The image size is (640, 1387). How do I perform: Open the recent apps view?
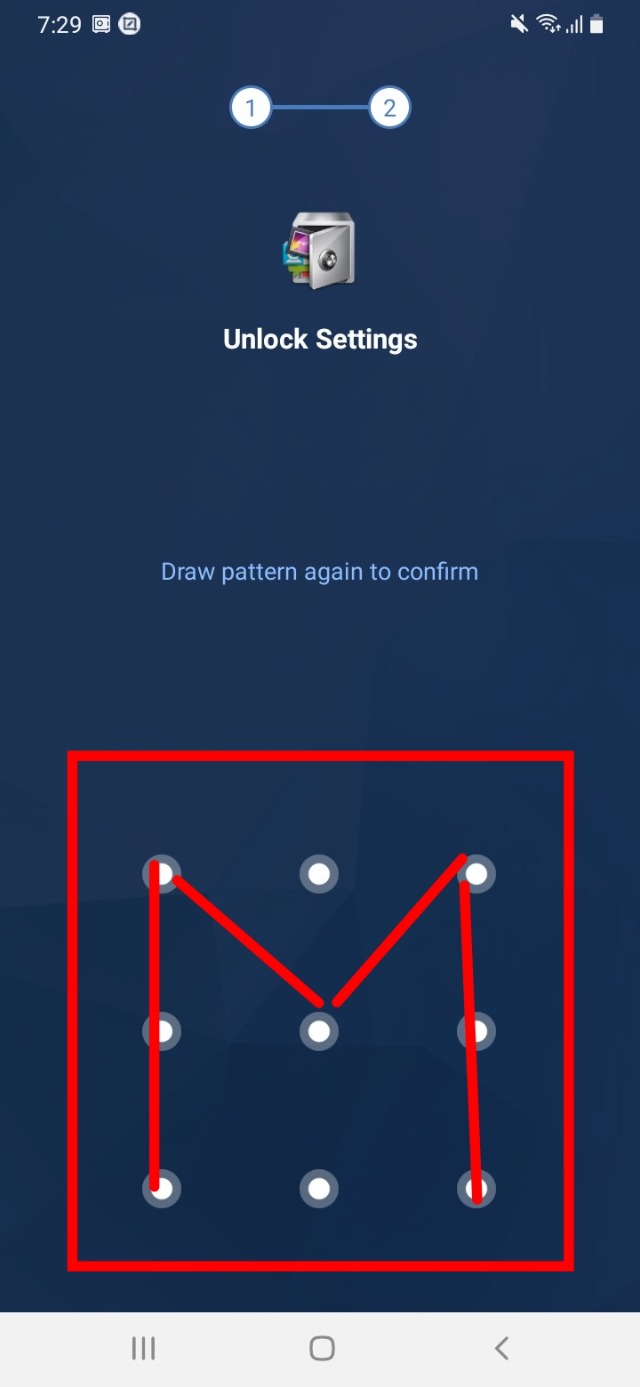pos(144,1348)
